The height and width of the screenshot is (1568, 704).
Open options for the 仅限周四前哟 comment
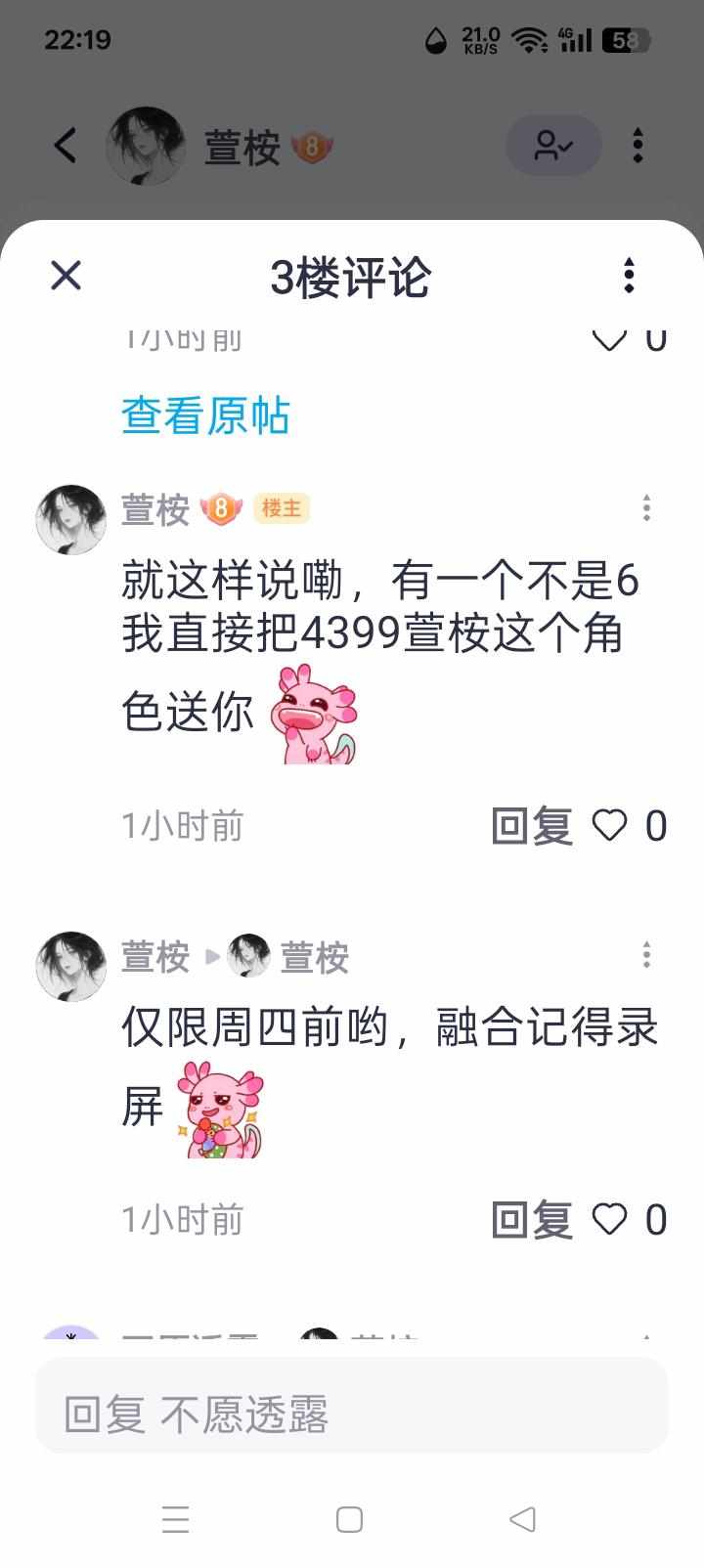point(646,955)
